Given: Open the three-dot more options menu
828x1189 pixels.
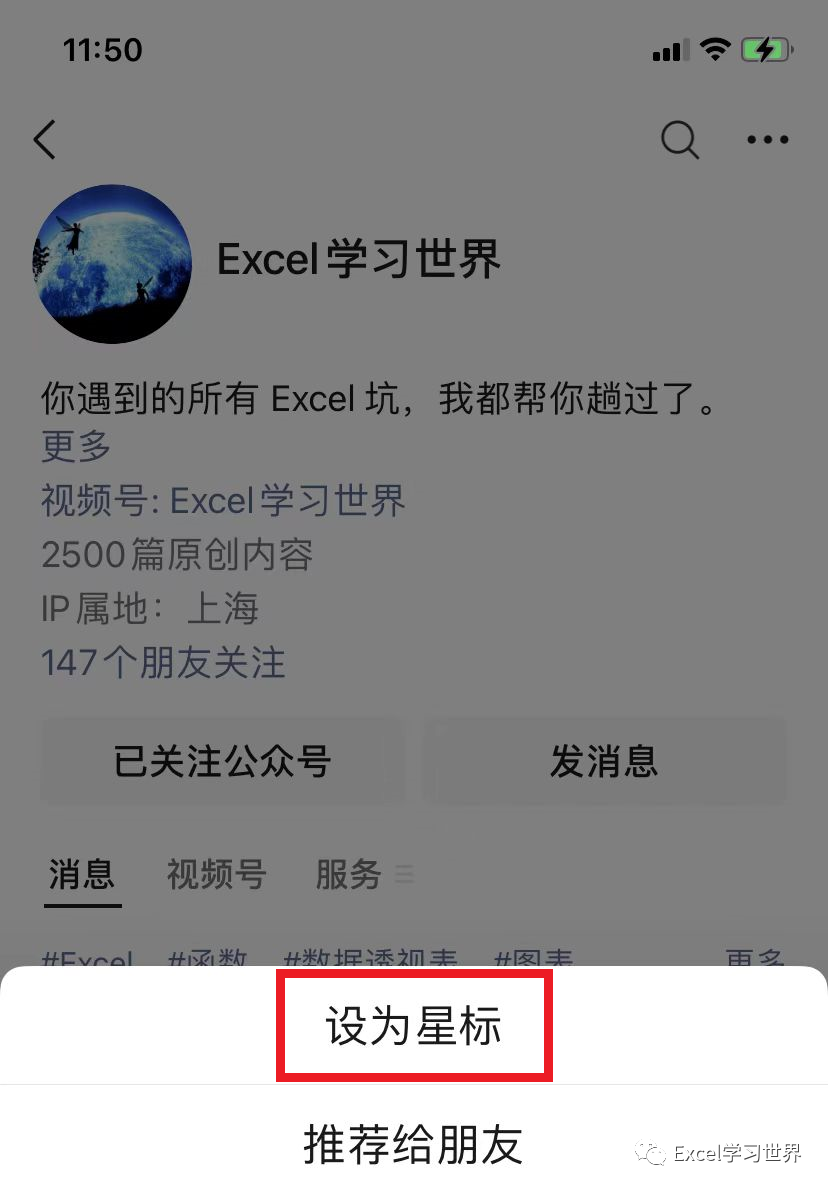Looking at the screenshot, I should point(767,140).
